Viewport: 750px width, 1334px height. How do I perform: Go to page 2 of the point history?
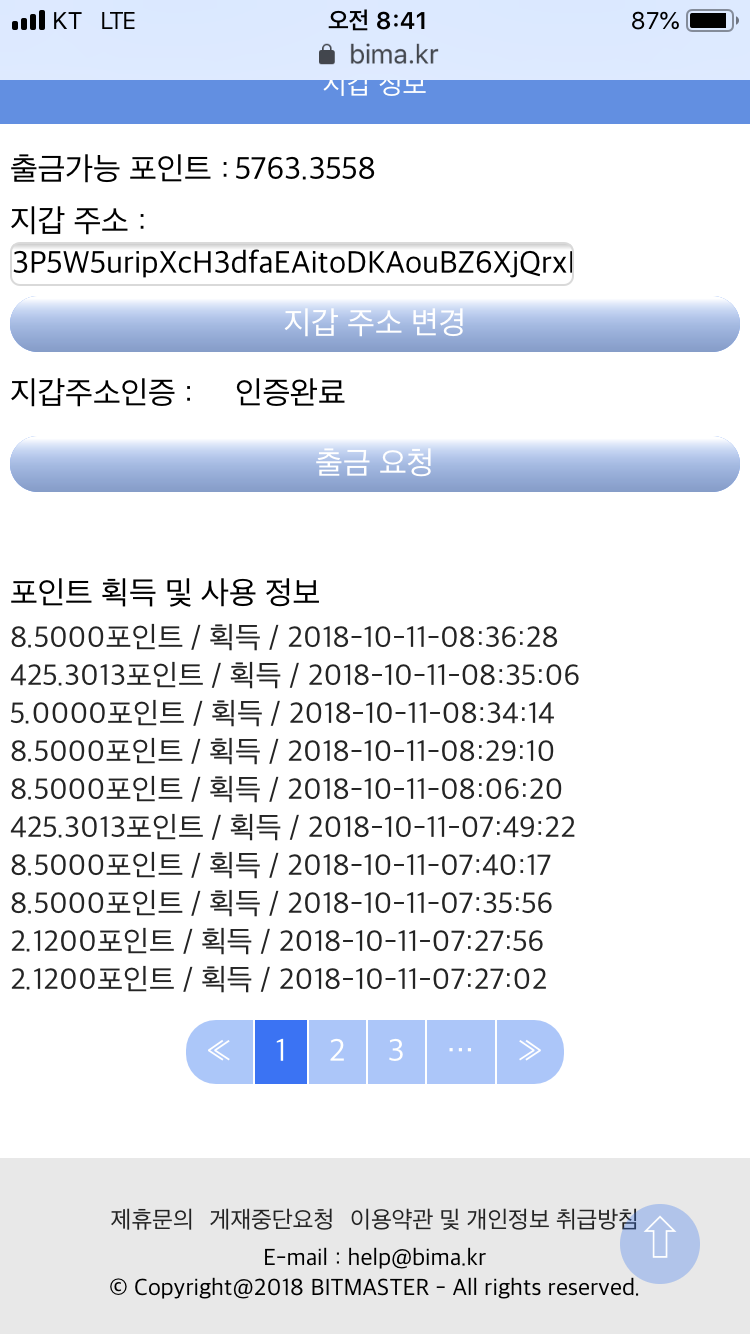pos(337,1051)
